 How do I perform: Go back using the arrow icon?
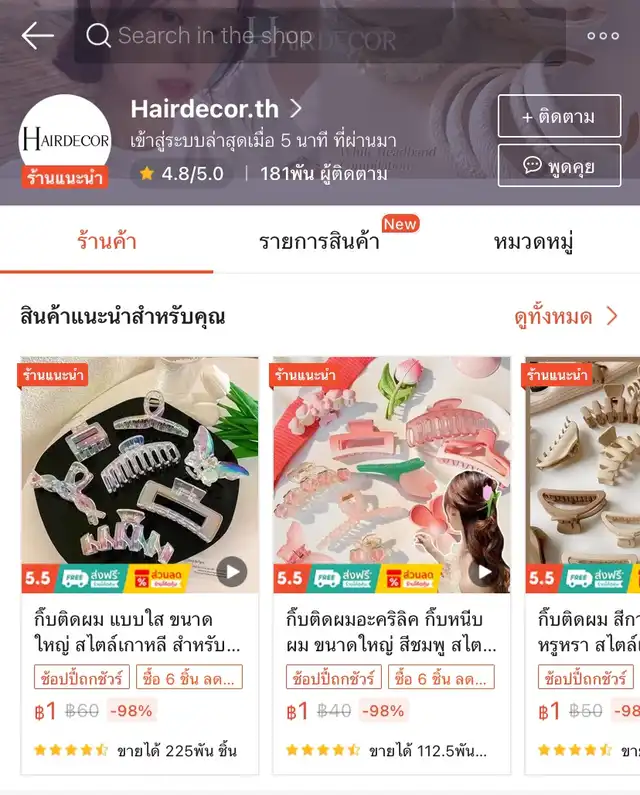pyautogui.click(x=38, y=36)
